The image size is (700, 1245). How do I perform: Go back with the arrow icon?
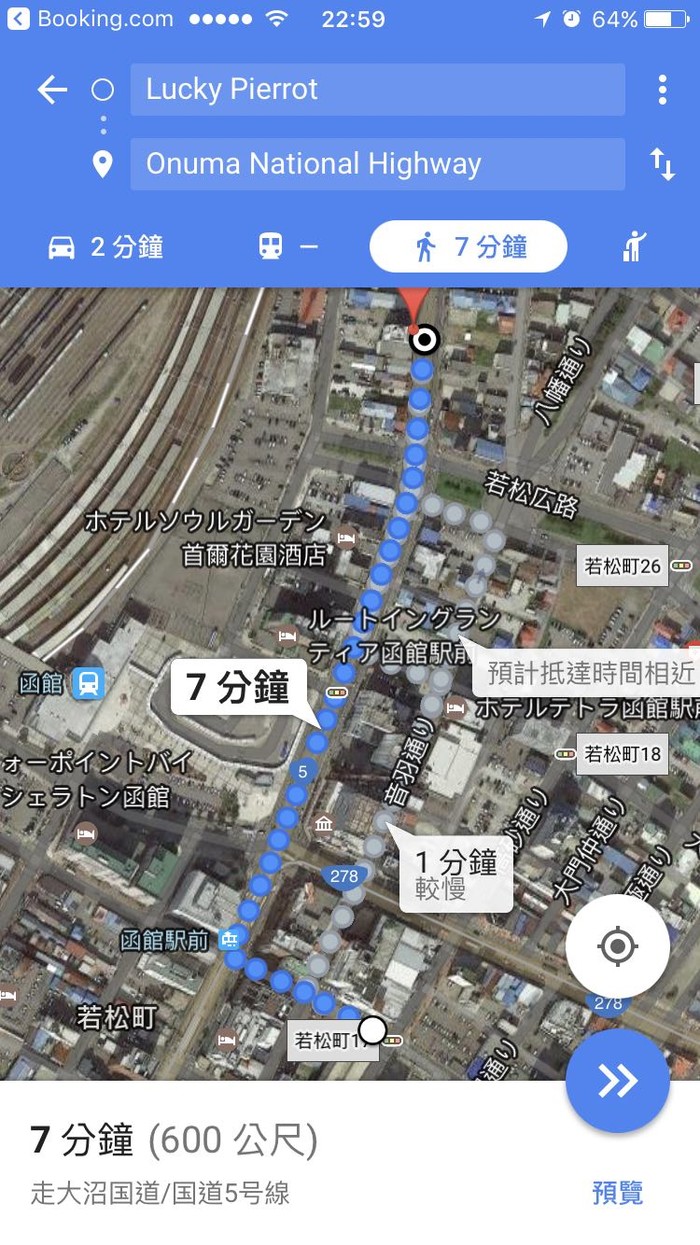coord(52,90)
